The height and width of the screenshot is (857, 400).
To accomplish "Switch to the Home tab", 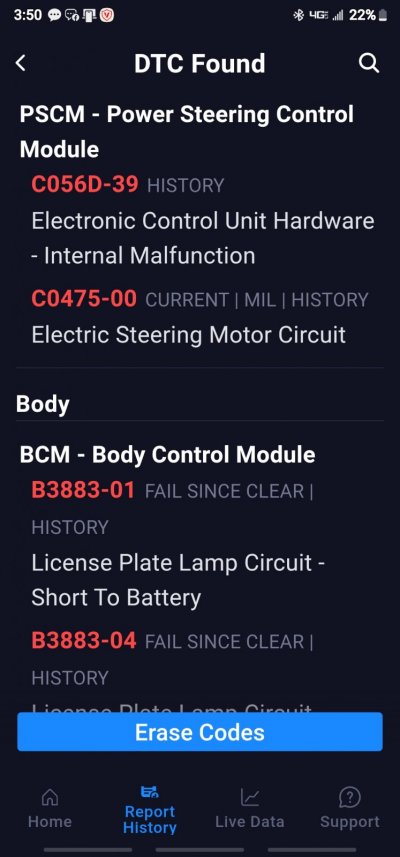I will 50,808.
